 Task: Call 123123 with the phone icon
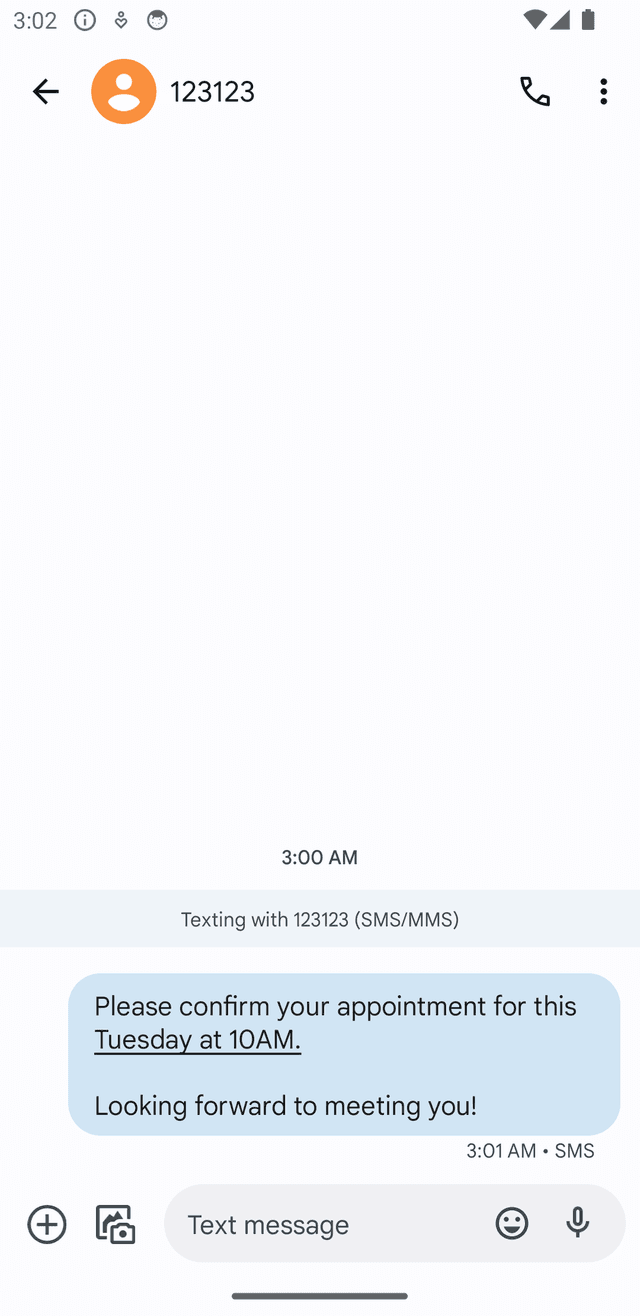point(535,91)
